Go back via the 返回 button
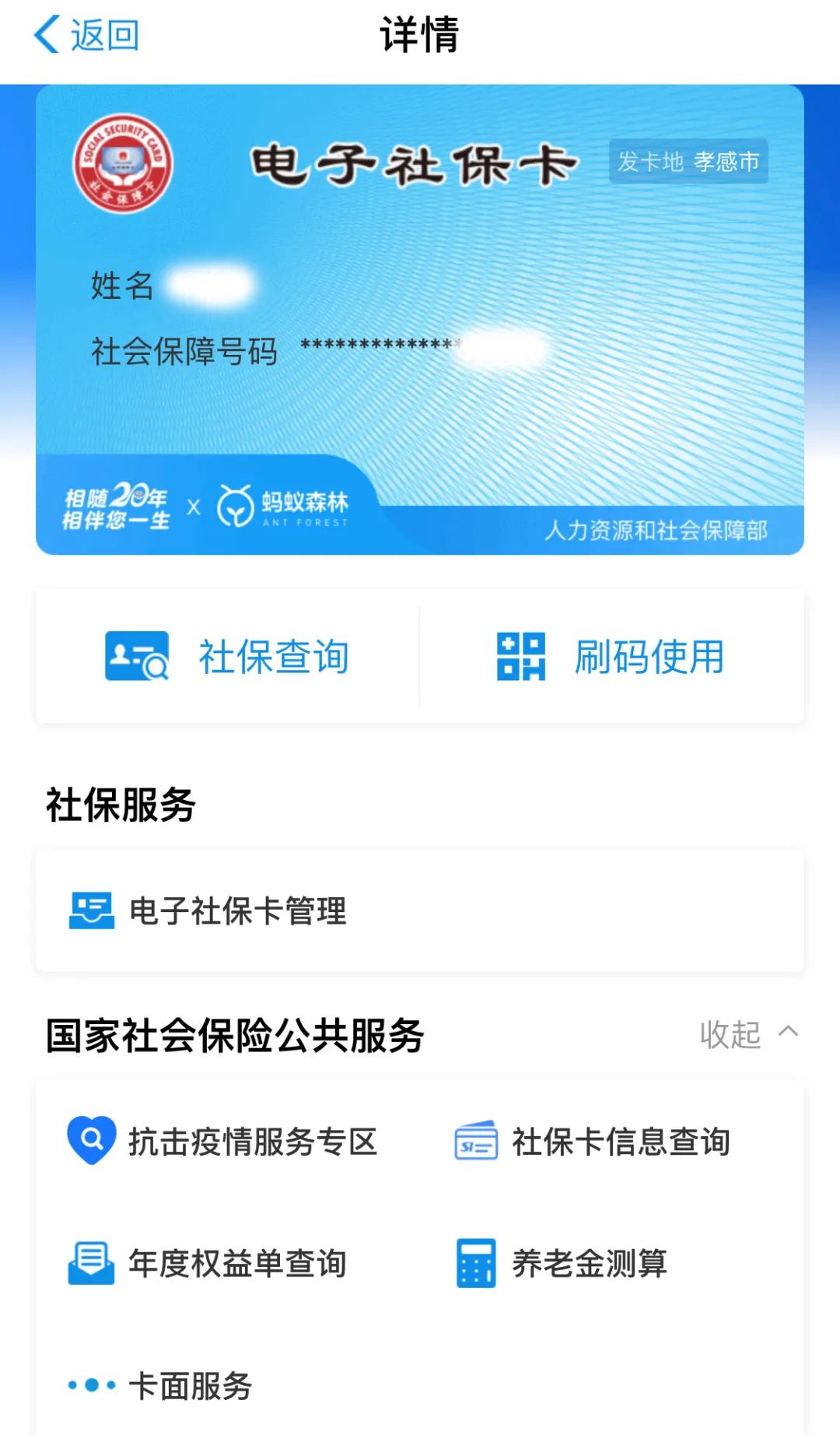The image size is (840, 1435). coord(87,36)
